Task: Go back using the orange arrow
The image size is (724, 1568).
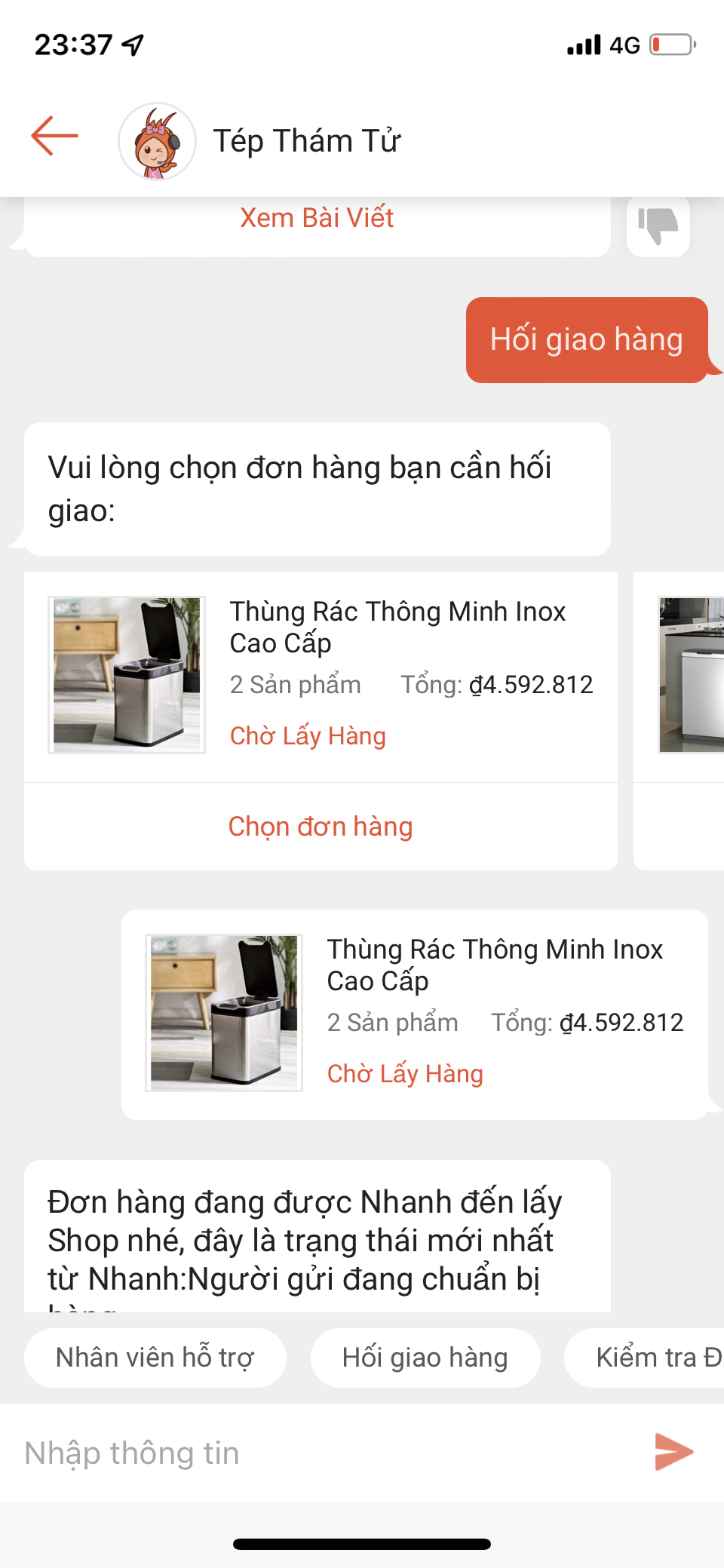Action: [x=54, y=137]
